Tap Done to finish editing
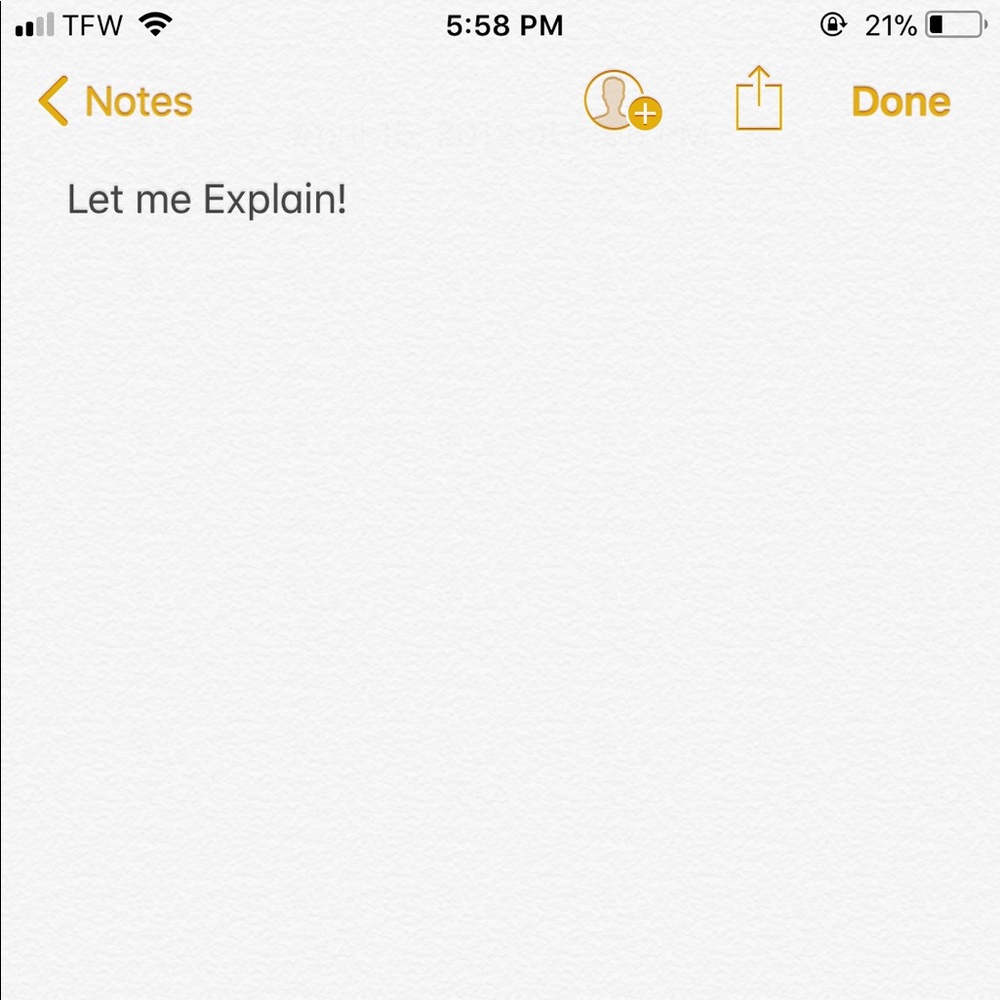Screen dimensions: 1000x1000 click(x=900, y=101)
